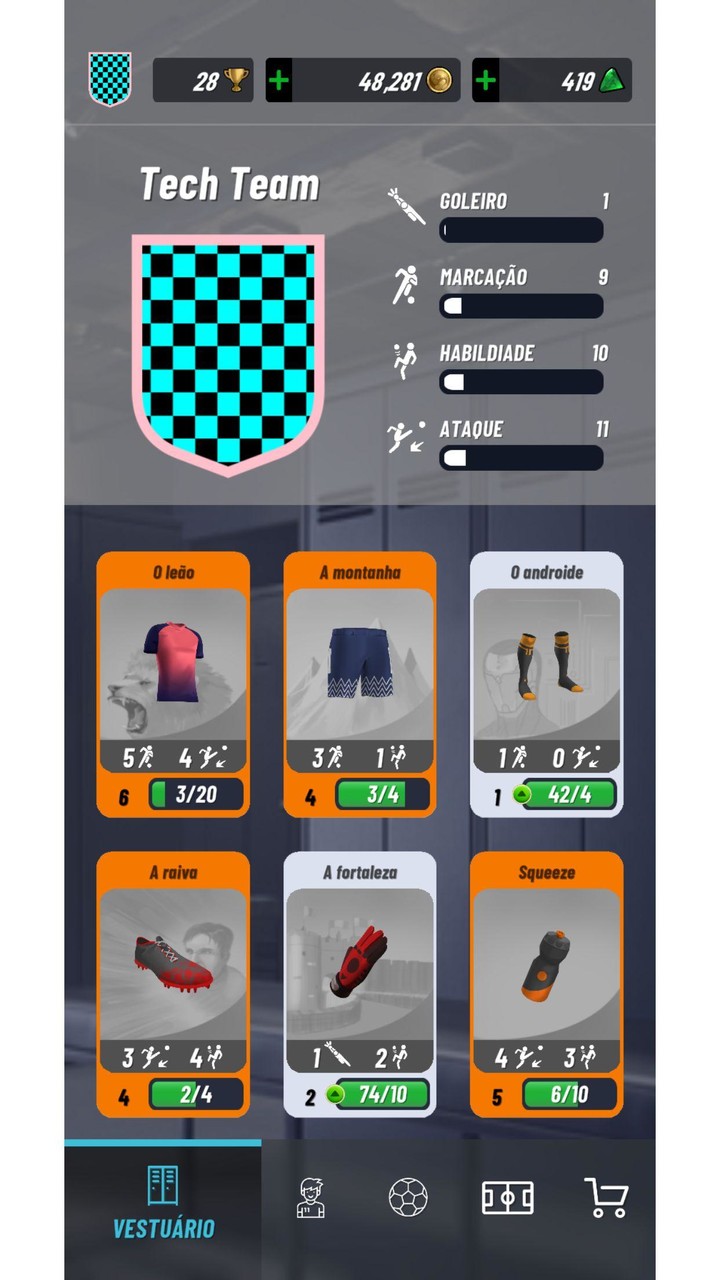Edit the large Tech Team crest
The image size is (720, 1280).
228,353
